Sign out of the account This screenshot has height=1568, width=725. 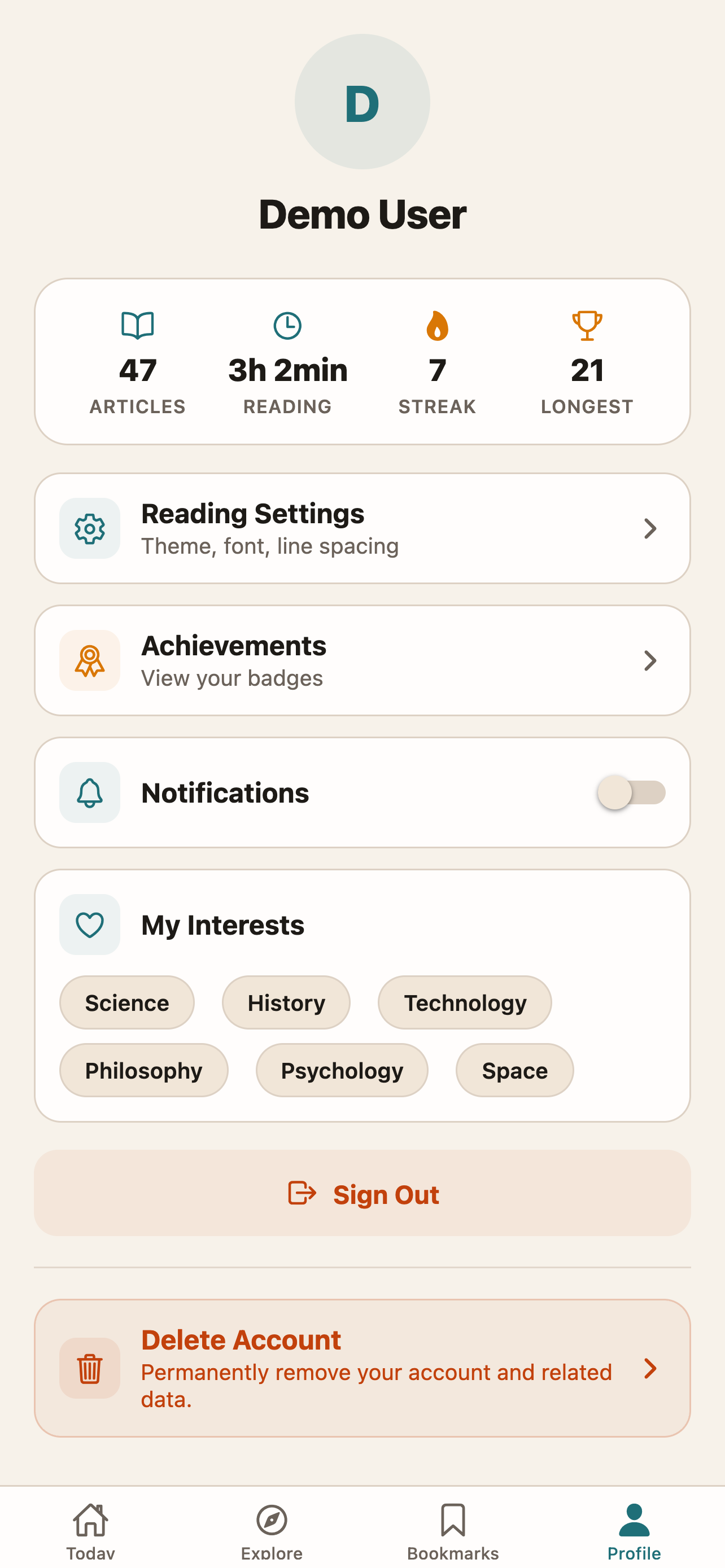click(362, 1193)
